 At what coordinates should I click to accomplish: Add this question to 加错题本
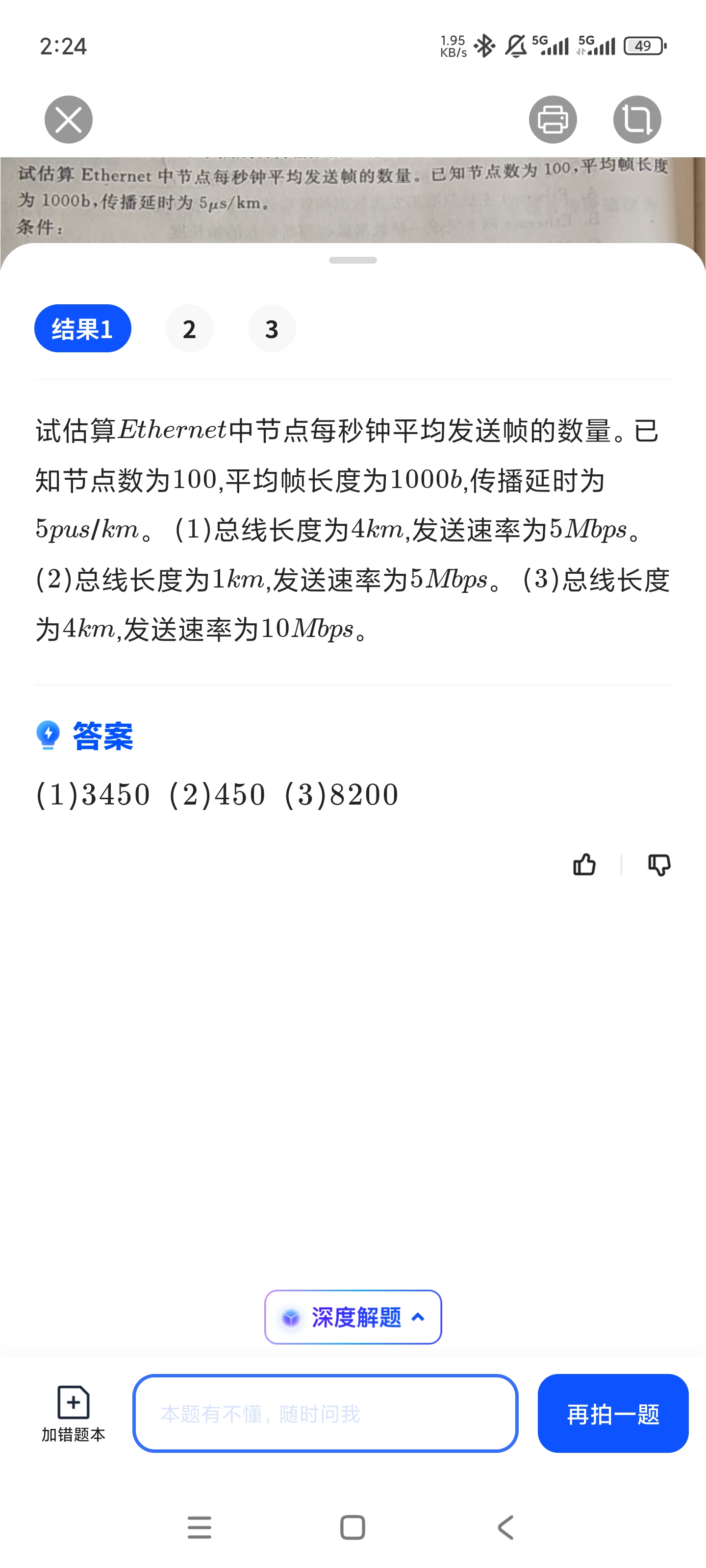point(73,1413)
